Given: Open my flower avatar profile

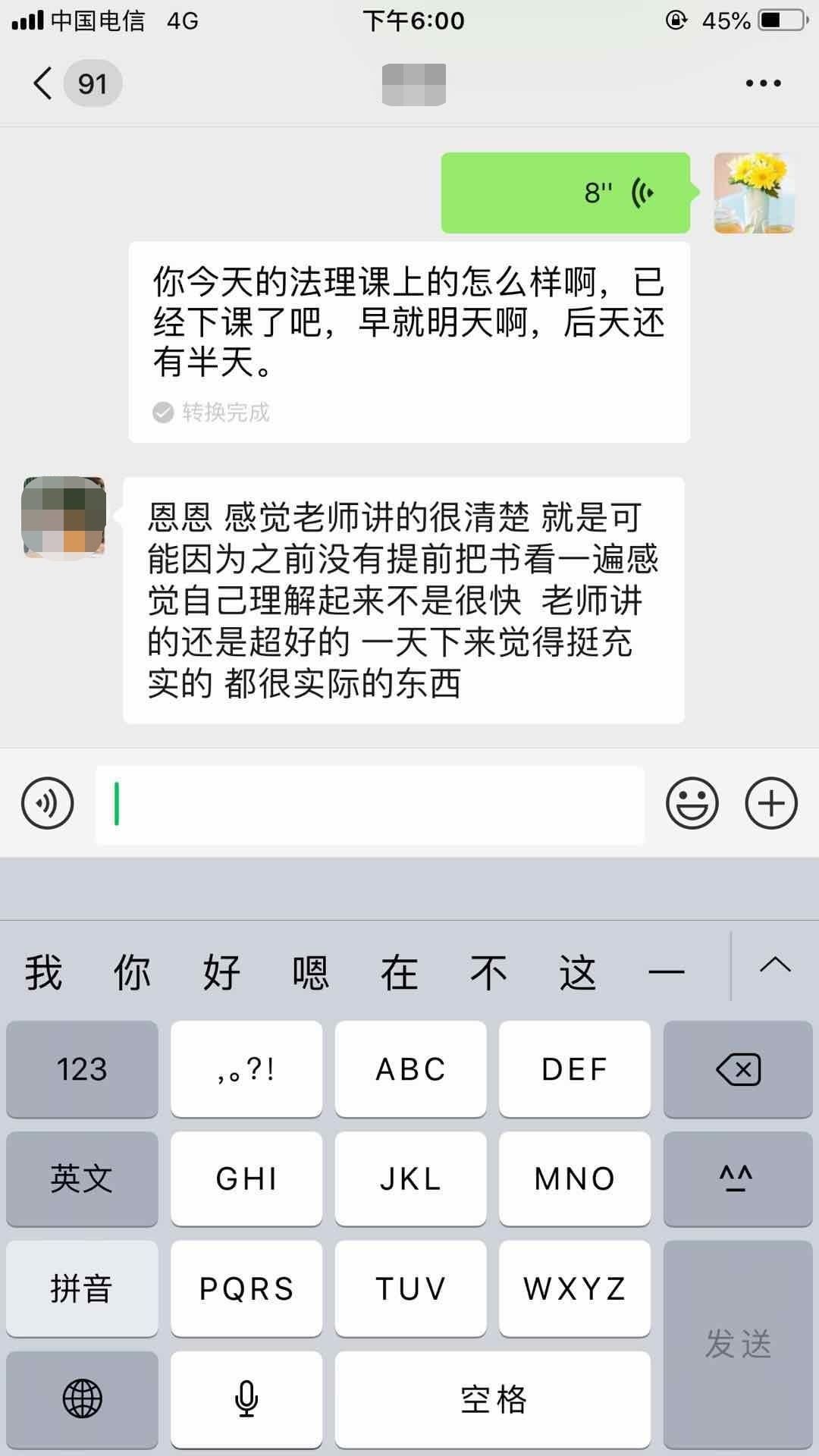Looking at the screenshot, I should [x=754, y=193].
